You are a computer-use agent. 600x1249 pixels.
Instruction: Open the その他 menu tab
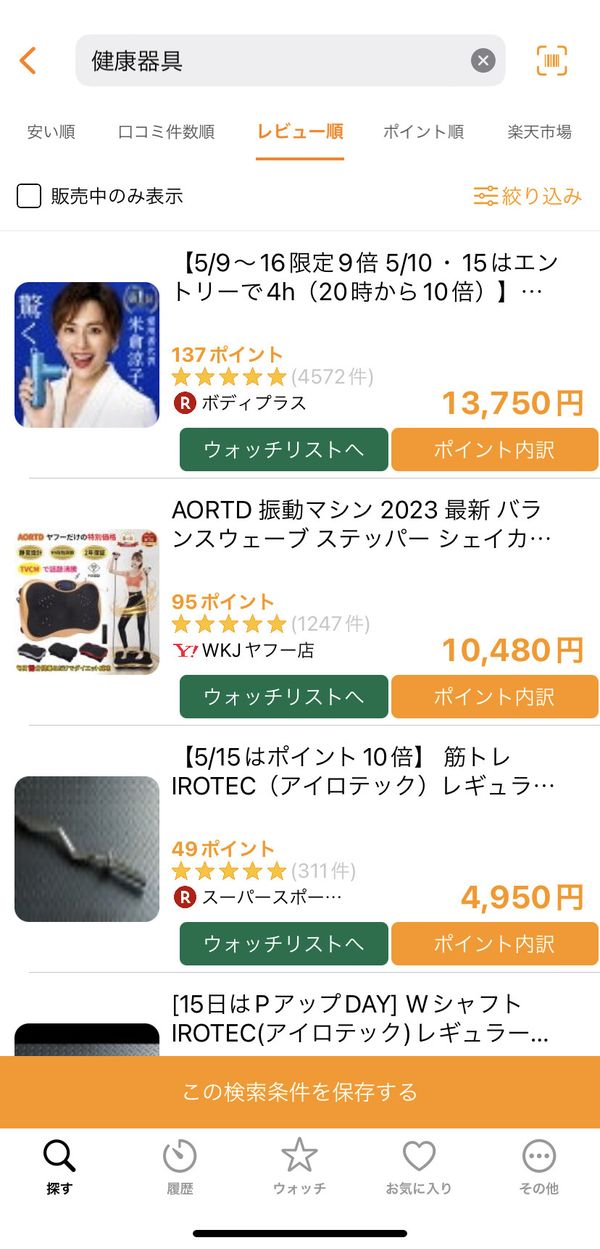click(x=539, y=1167)
